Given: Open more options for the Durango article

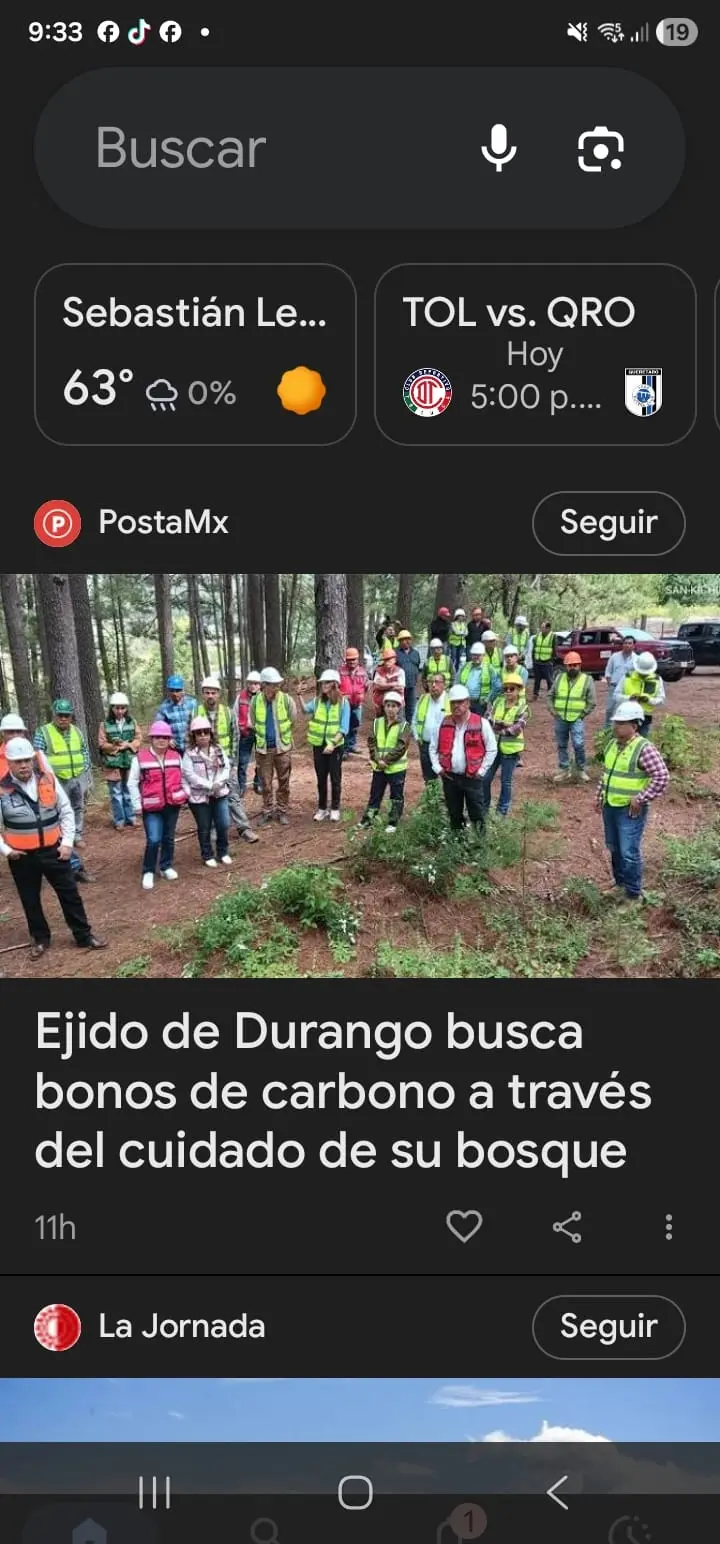Looking at the screenshot, I should [x=668, y=1227].
